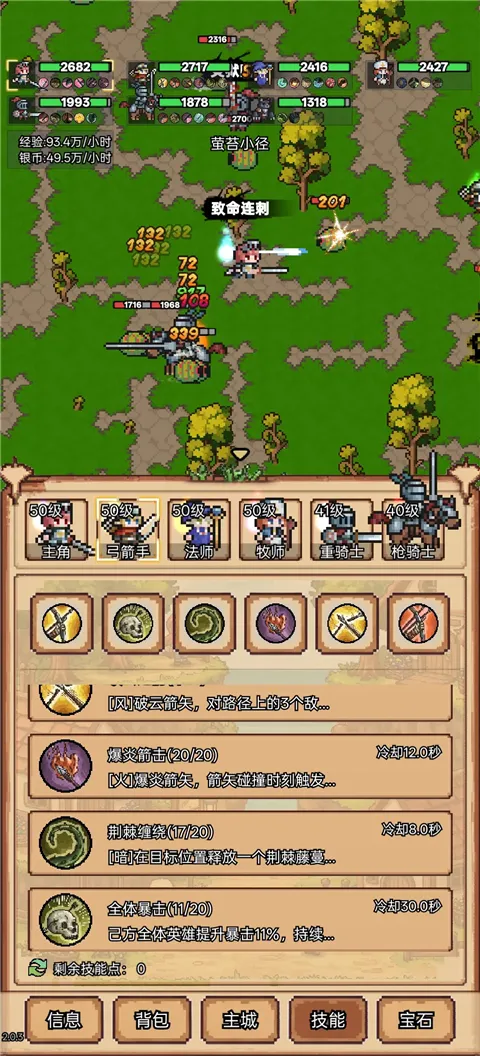Open the 全体暴击 skill row

(x=240, y=920)
